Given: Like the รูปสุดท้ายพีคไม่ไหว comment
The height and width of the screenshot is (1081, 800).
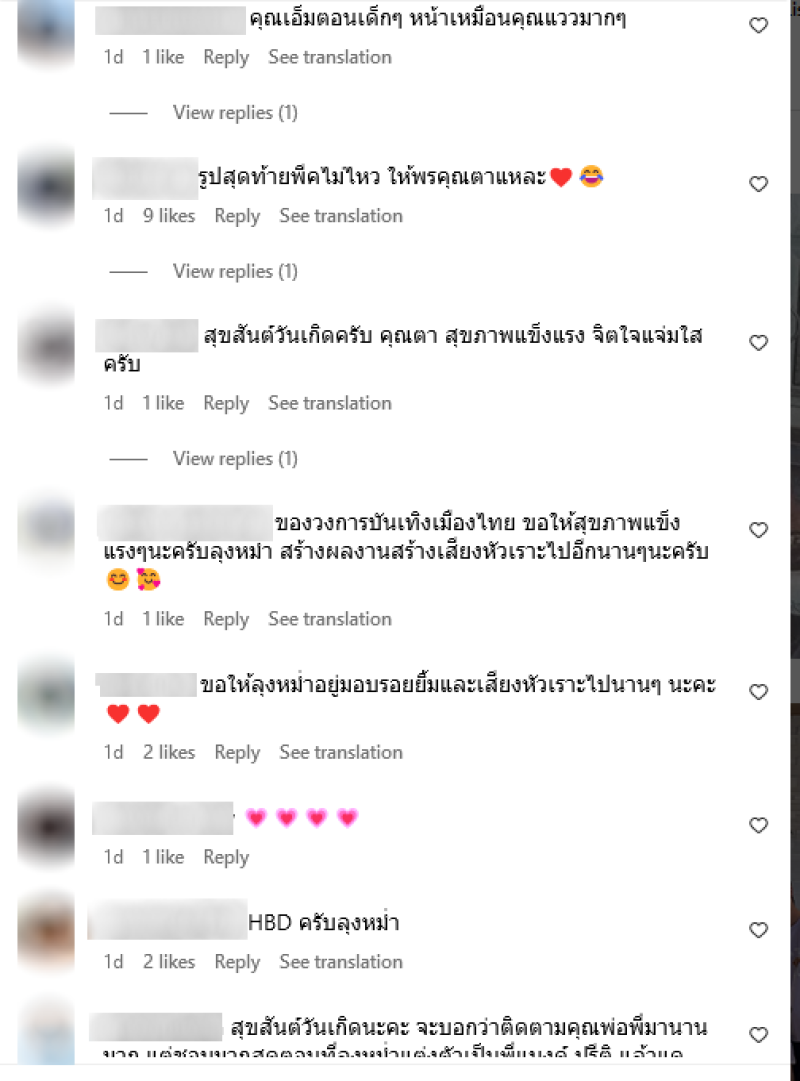Looking at the screenshot, I should (x=759, y=184).
